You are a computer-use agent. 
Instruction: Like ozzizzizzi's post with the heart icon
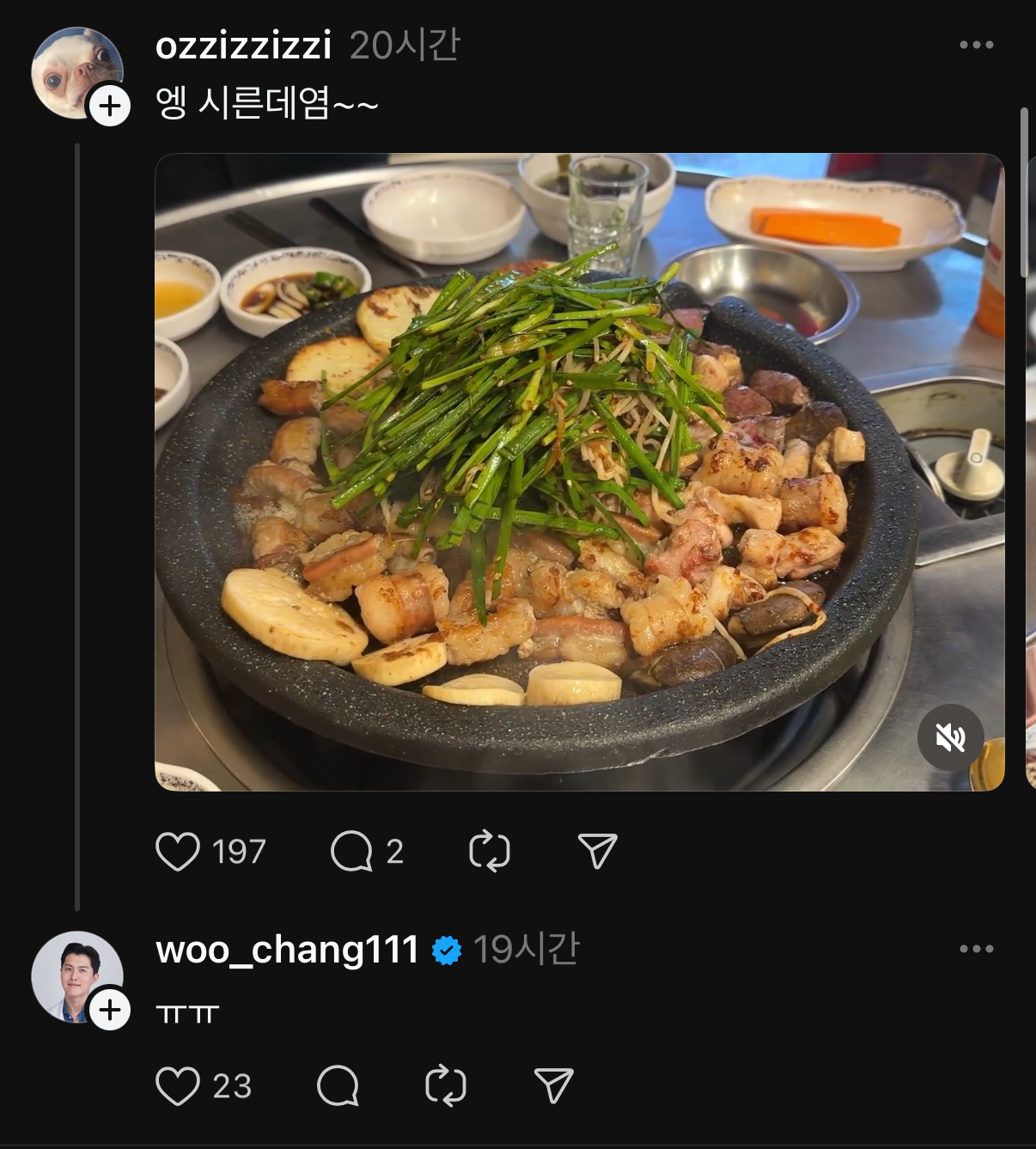(177, 851)
